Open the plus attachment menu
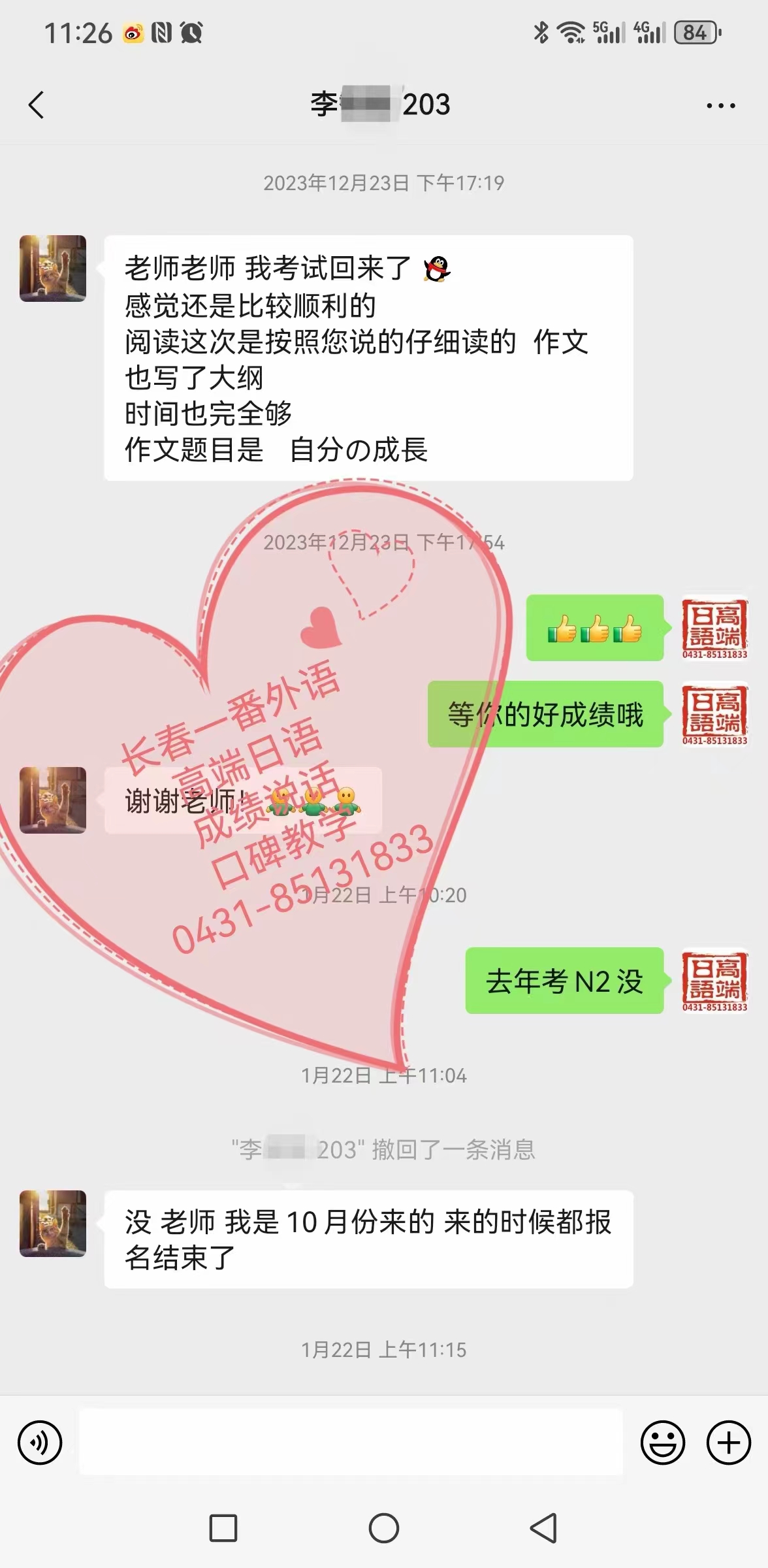The width and height of the screenshot is (768, 1568). (729, 1443)
